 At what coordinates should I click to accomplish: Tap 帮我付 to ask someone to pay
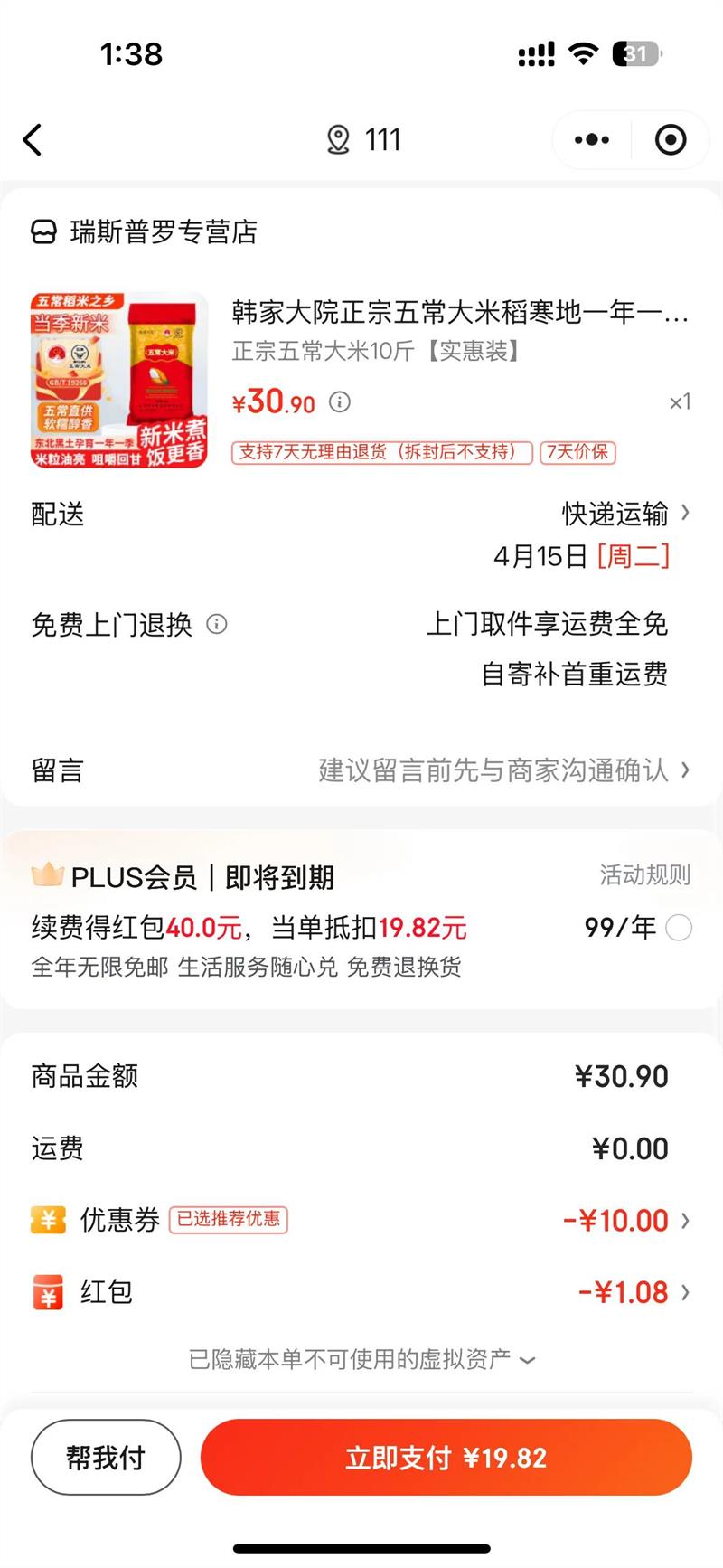pos(106,1457)
